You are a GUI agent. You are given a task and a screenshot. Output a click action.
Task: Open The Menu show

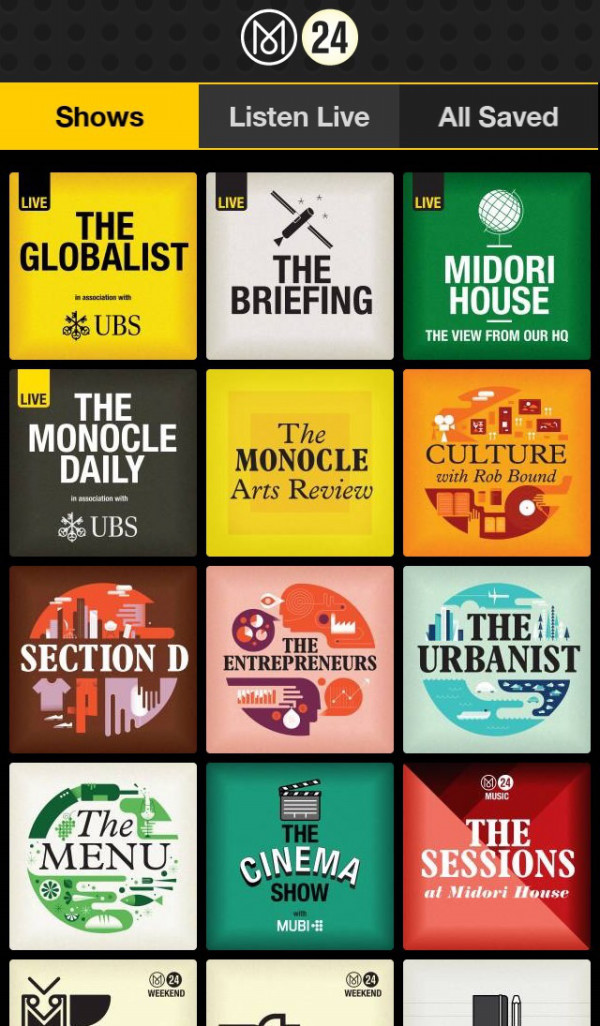pyautogui.click(x=103, y=856)
